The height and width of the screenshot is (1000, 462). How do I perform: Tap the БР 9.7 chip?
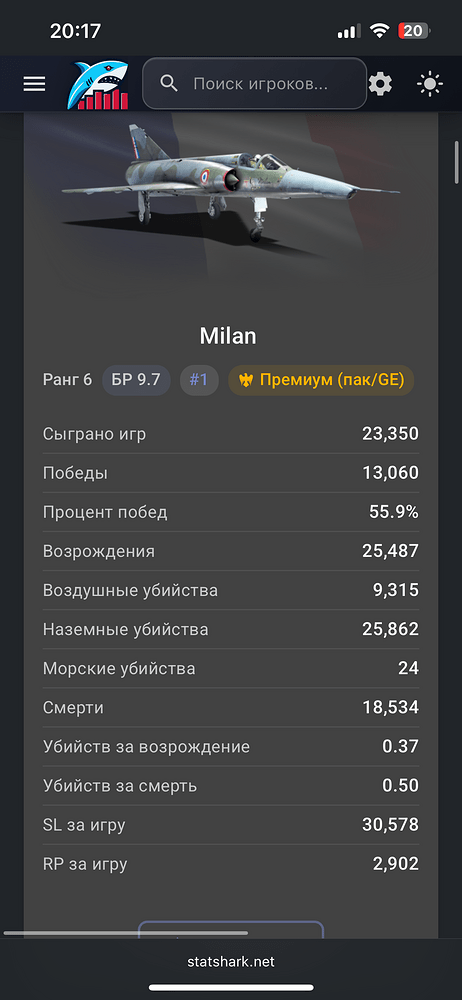(136, 380)
